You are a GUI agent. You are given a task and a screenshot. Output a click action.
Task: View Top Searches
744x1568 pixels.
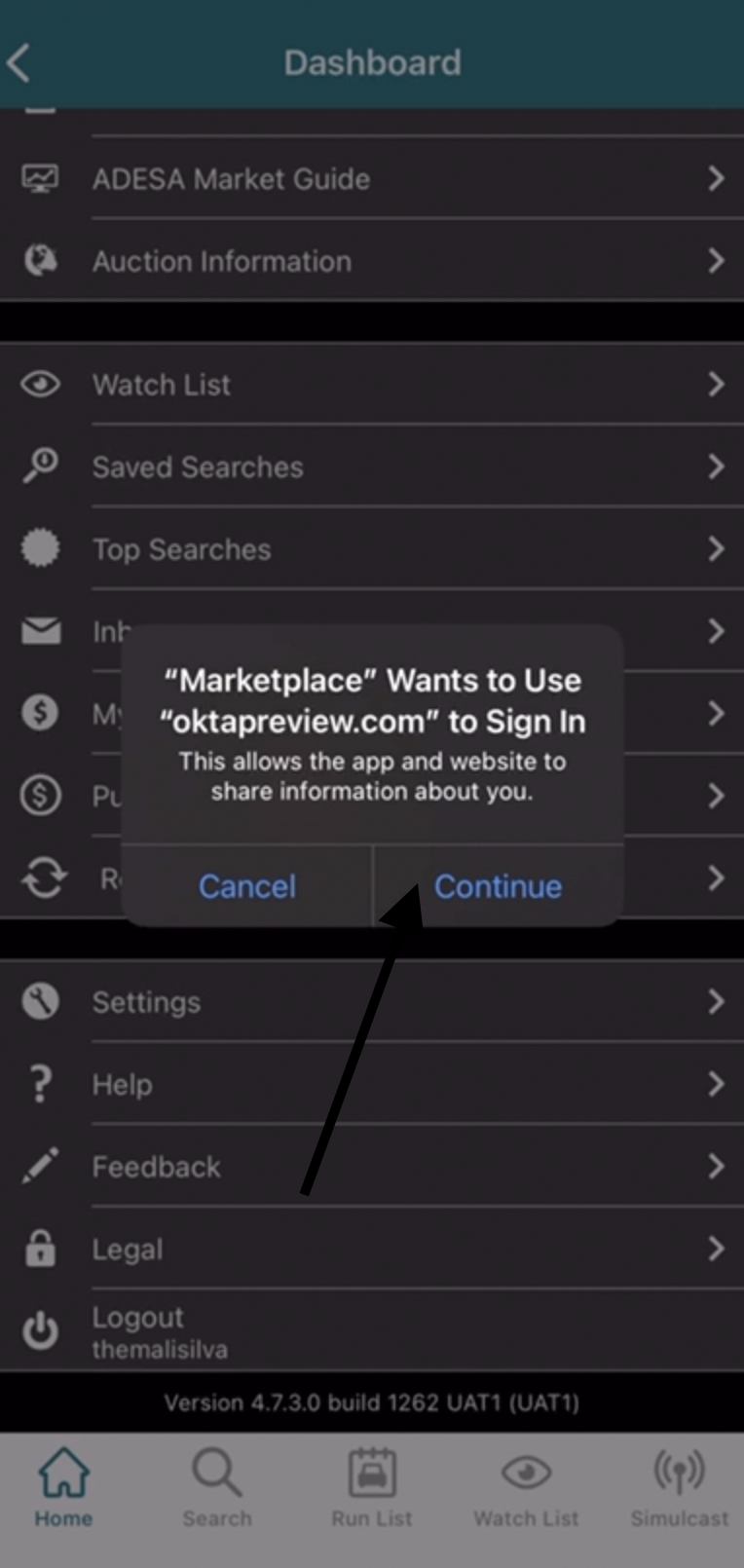(372, 548)
